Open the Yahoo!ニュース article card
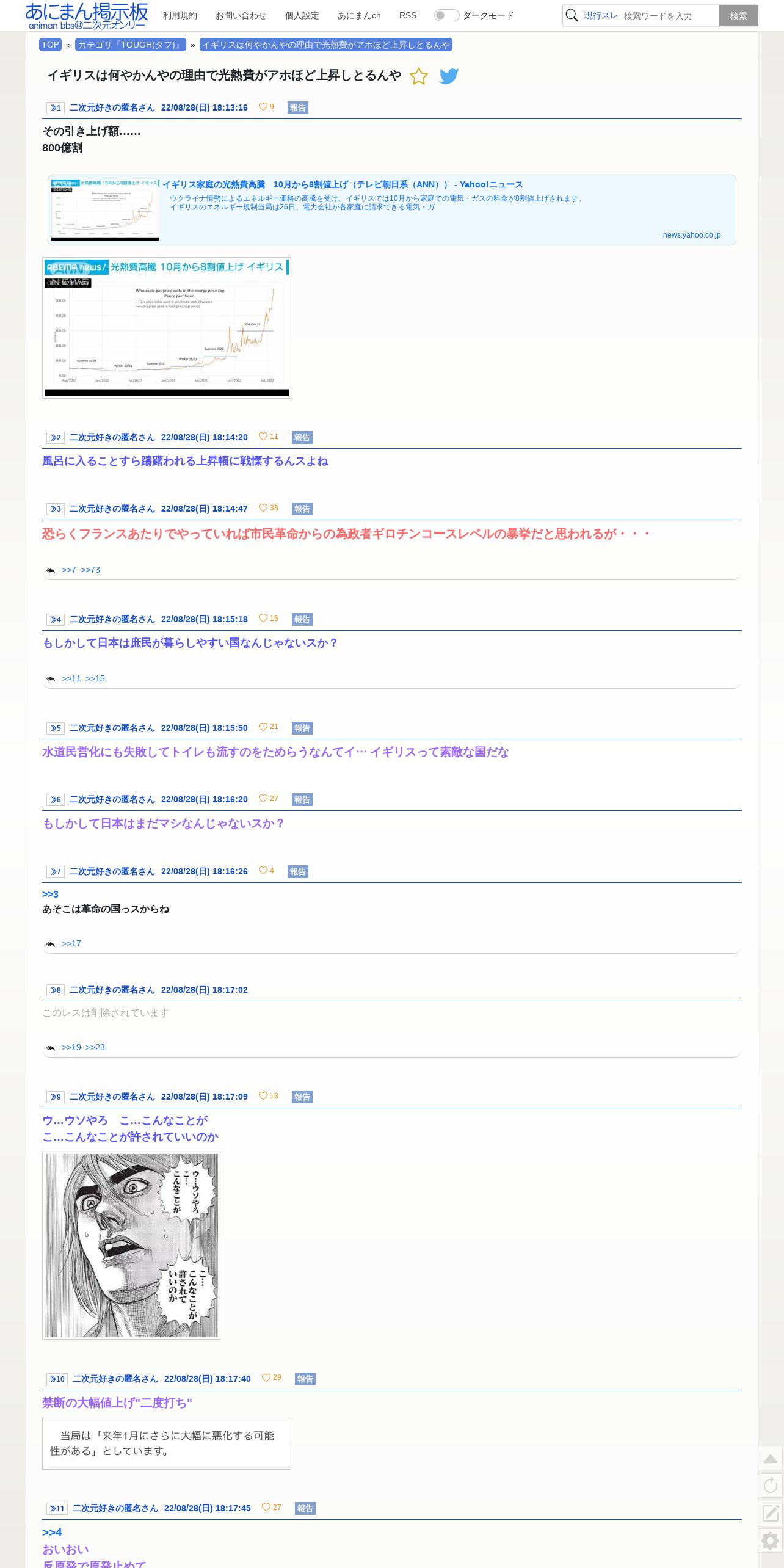 coord(392,210)
